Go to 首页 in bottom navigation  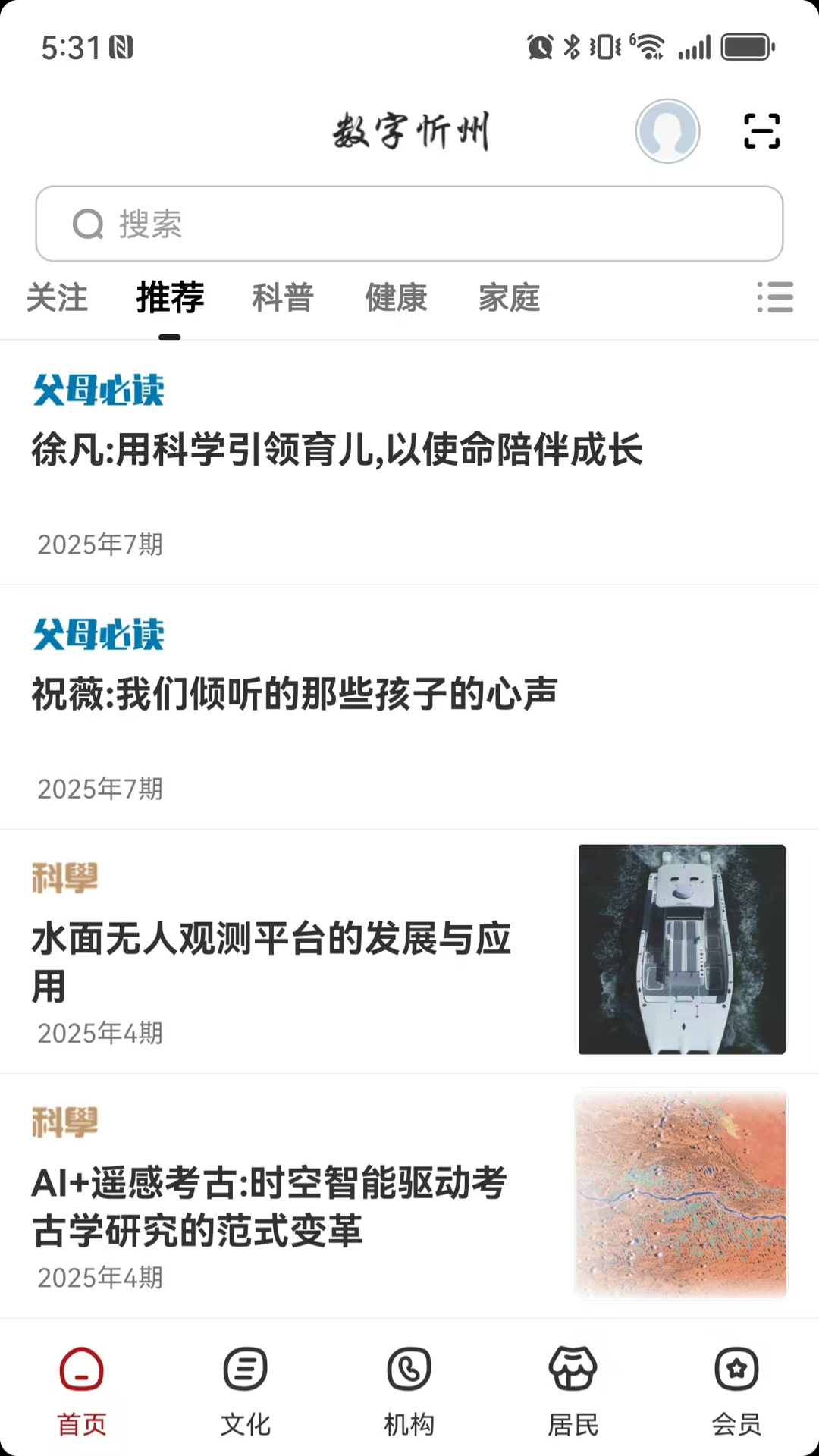point(82,1392)
